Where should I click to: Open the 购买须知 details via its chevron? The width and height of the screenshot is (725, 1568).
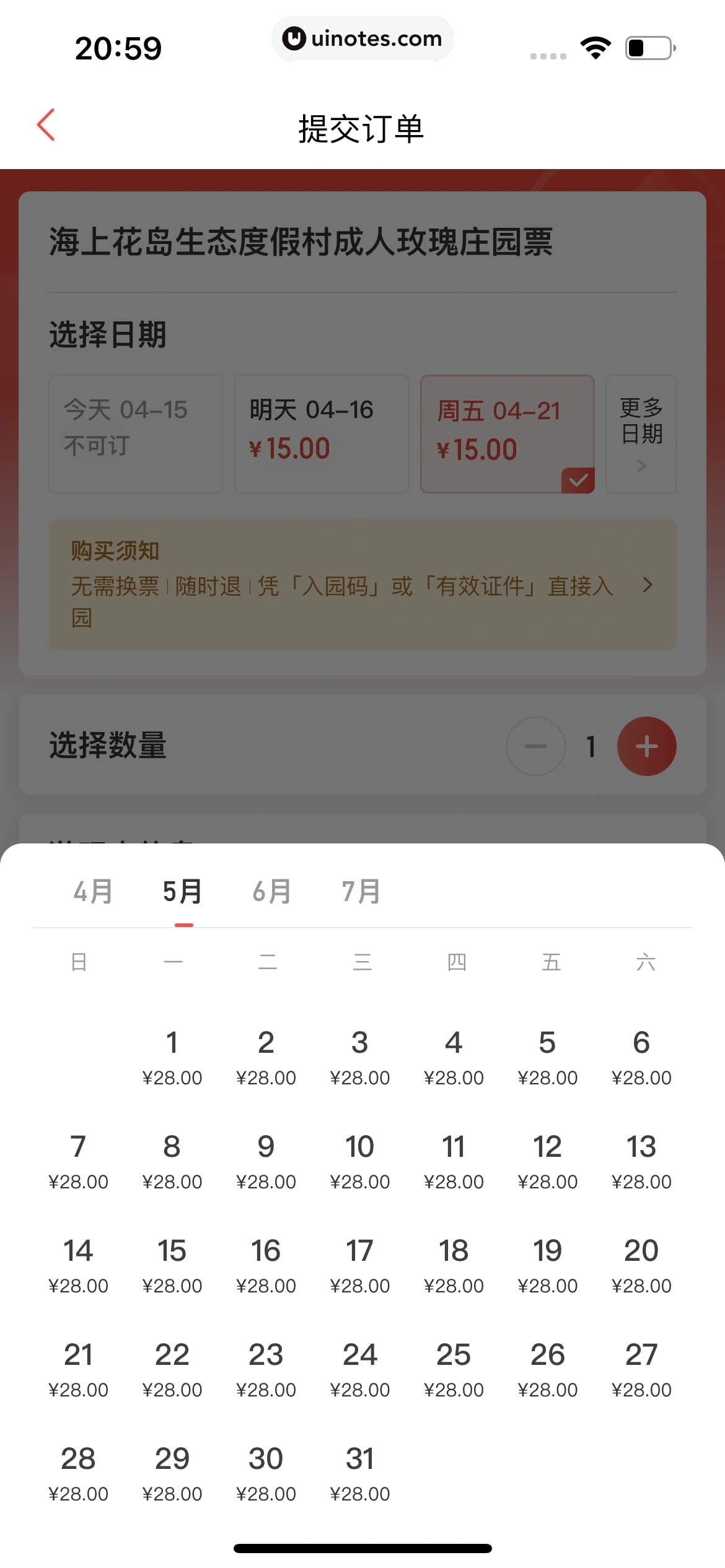click(648, 586)
